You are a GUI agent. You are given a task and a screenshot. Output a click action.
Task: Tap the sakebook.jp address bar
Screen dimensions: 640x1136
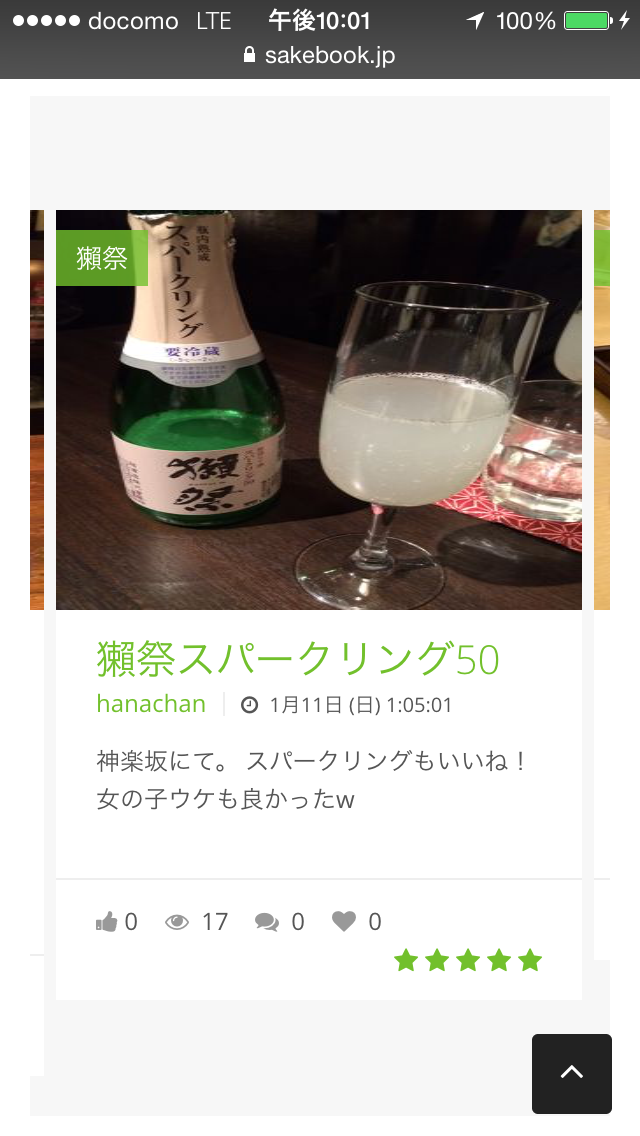tap(320, 55)
